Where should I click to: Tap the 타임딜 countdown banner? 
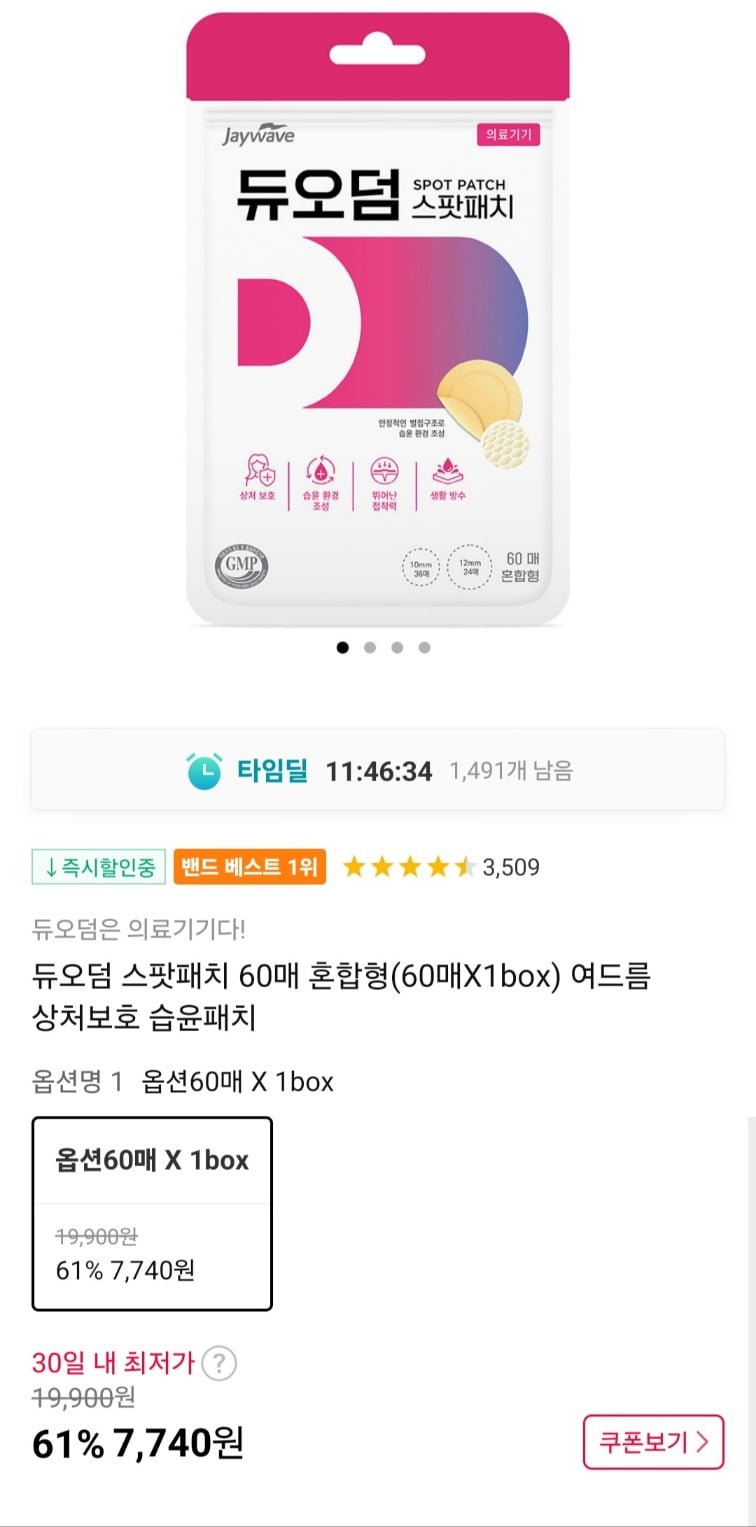[378, 770]
